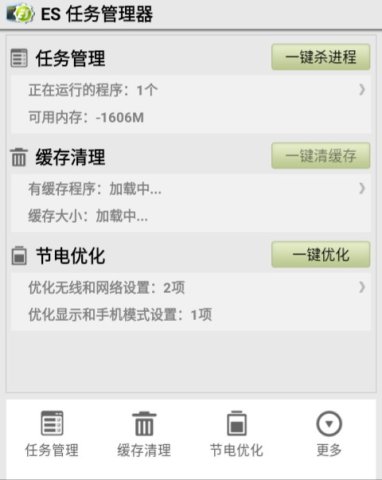Image resolution: width=382 pixels, height=480 pixels.
Task: Tap the 一键优化 button
Action: tap(321, 255)
